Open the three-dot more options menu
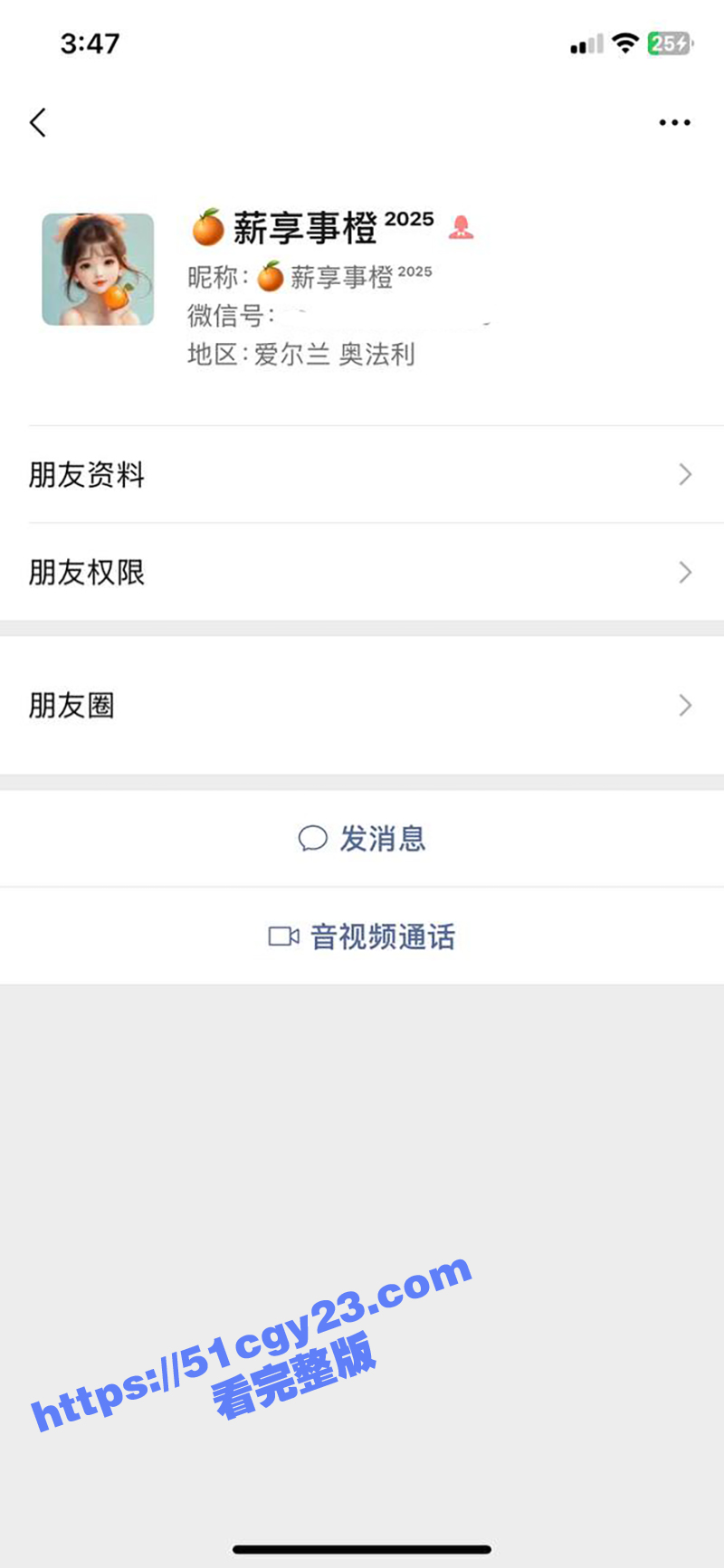Screen dimensions: 724x1568 pyautogui.click(x=674, y=122)
